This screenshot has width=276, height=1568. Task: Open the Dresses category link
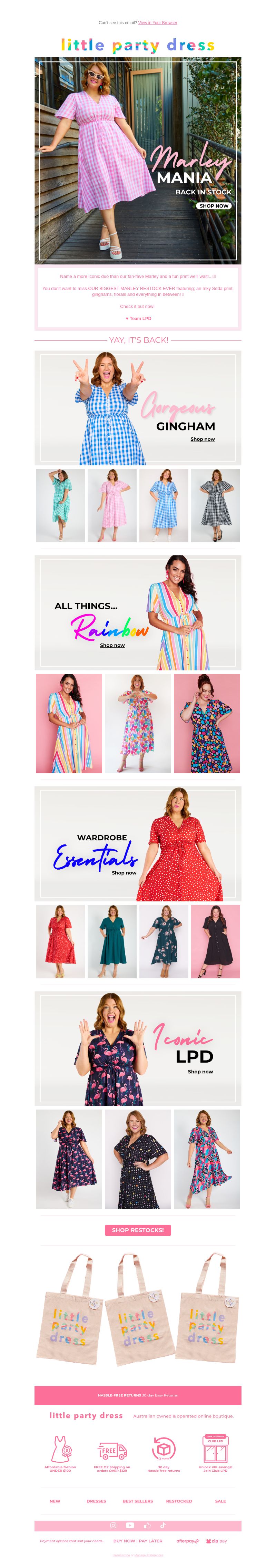pyautogui.click(x=96, y=1501)
